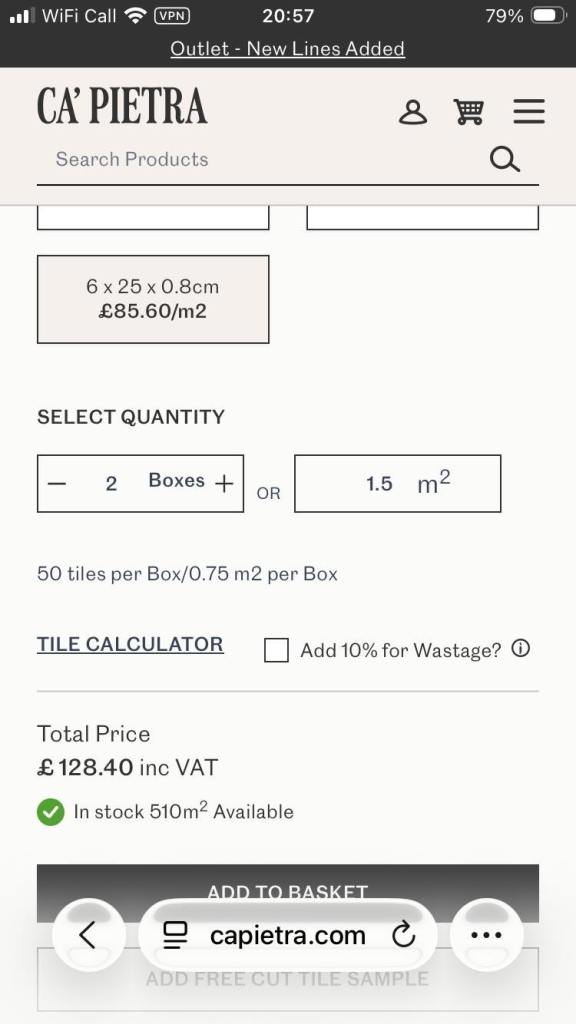Tap the Search Products field

261,159
